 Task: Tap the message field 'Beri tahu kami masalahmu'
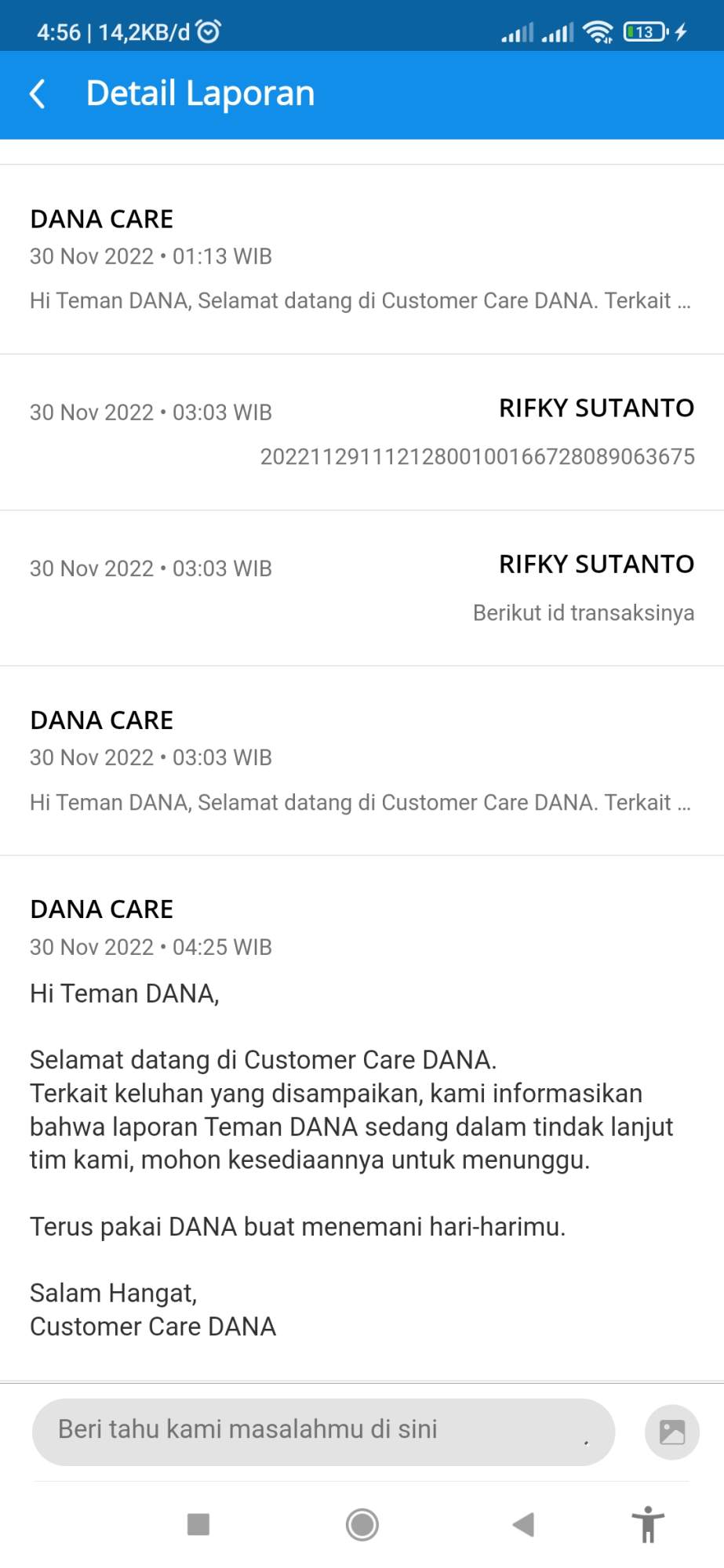click(323, 1432)
